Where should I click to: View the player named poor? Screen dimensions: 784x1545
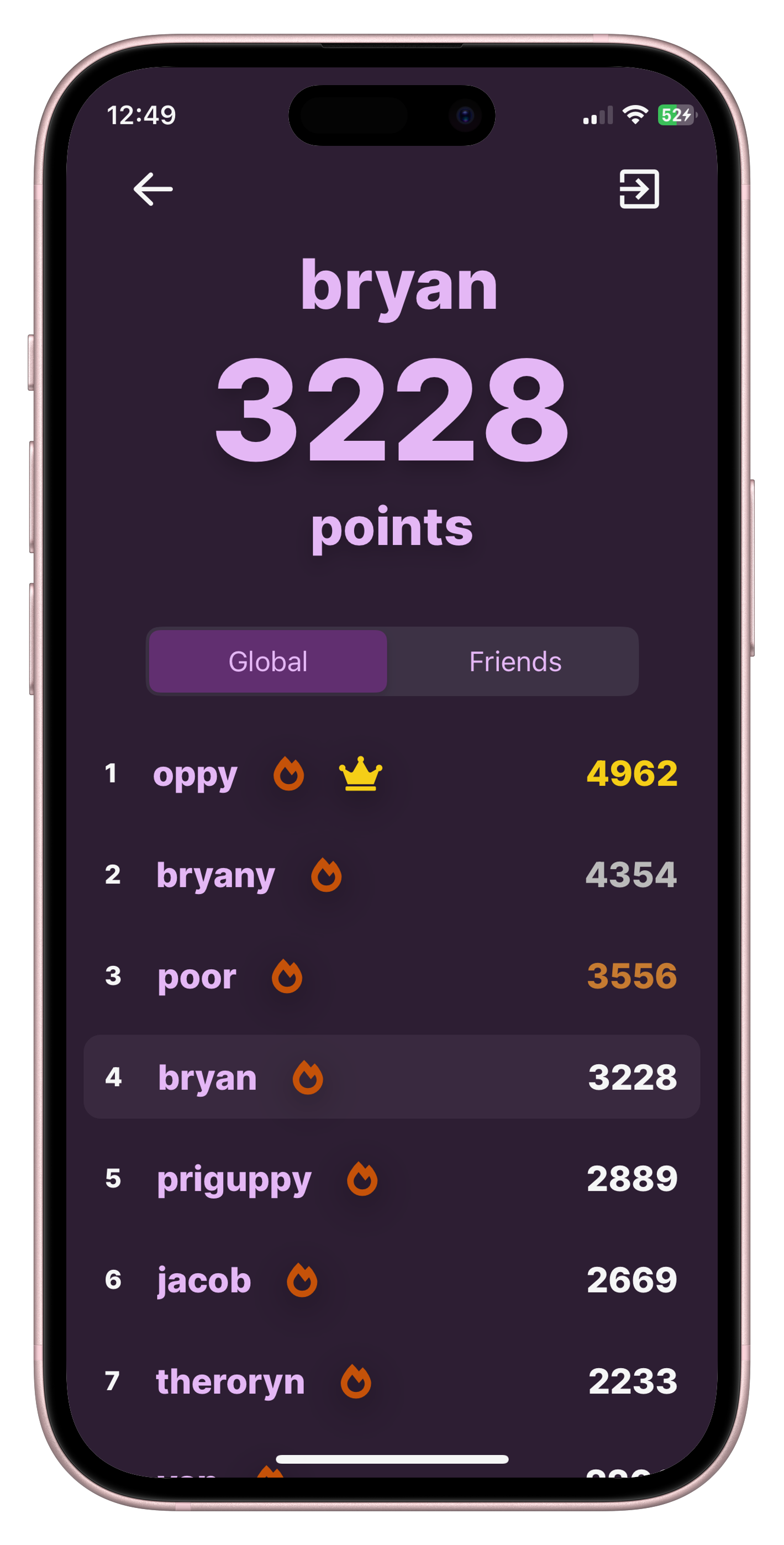(392, 976)
